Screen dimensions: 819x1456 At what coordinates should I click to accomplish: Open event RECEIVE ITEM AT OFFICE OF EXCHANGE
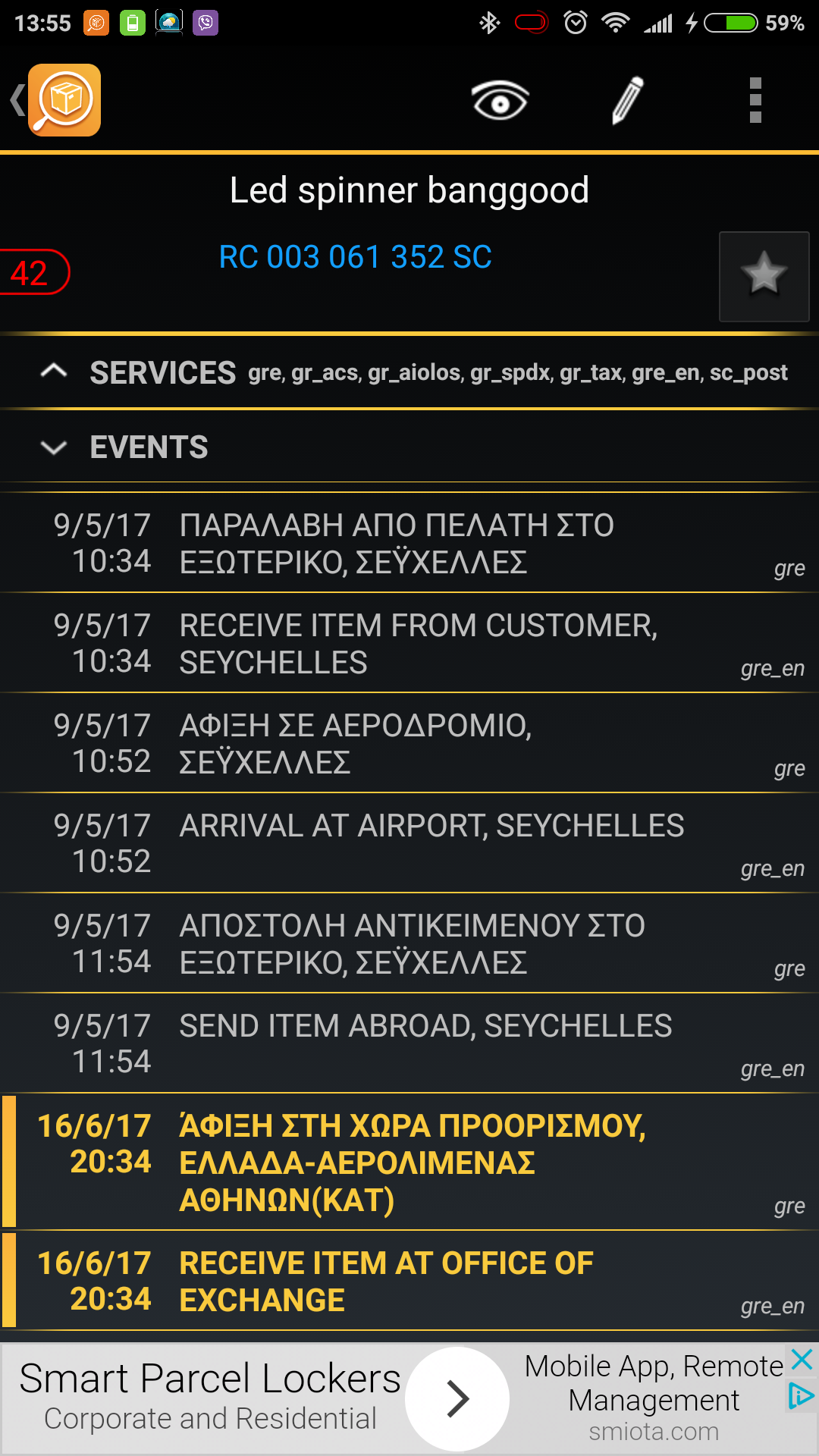point(409,1281)
